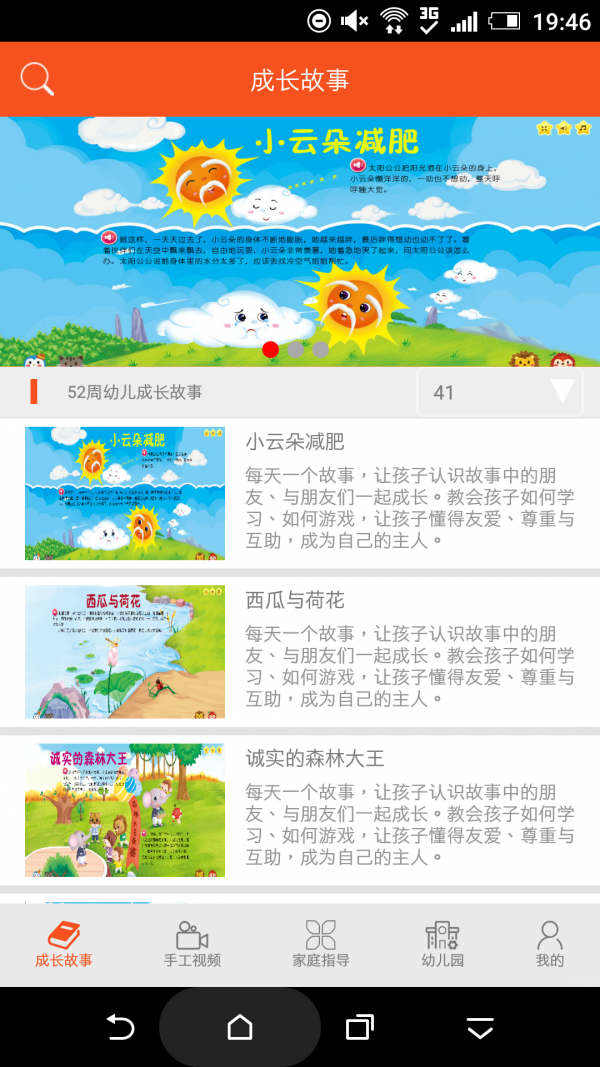This screenshot has width=600, height=1067.
Task: Open the 小云朵减肥 banner at the top
Action: 300,240
